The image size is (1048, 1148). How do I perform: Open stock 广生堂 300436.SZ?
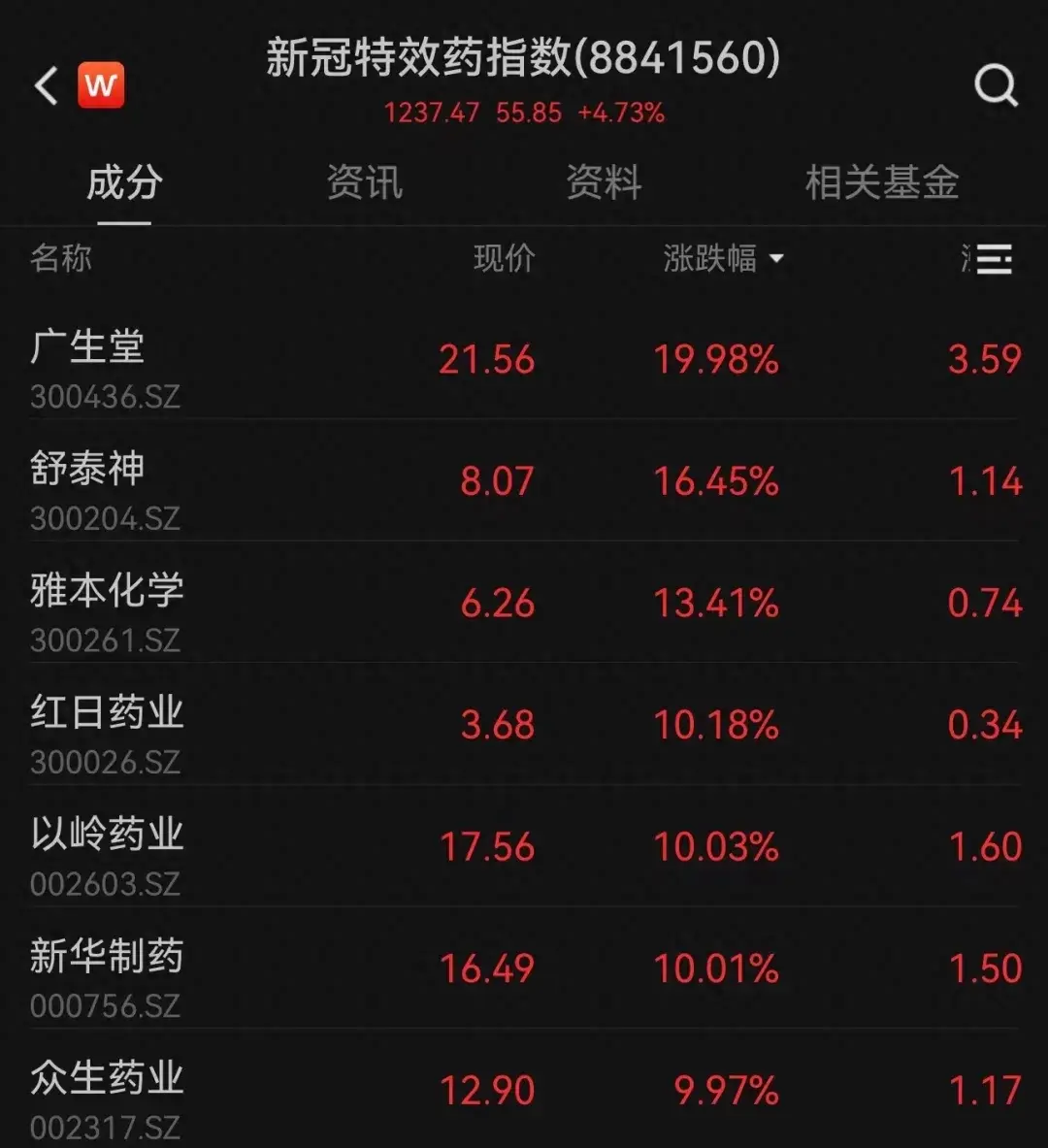pyautogui.click(x=524, y=359)
